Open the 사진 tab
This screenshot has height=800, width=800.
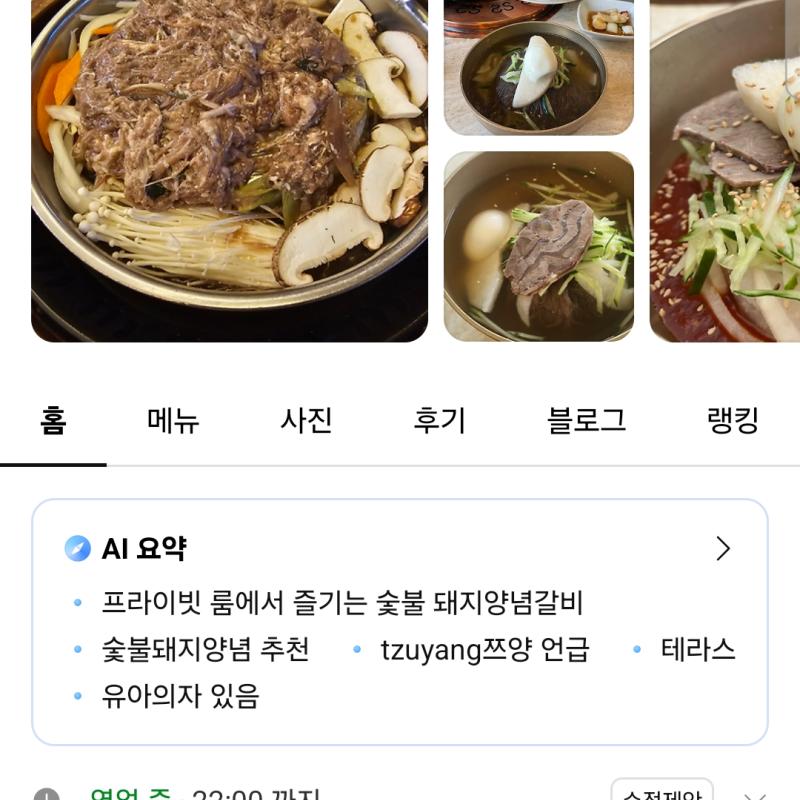[x=306, y=421]
